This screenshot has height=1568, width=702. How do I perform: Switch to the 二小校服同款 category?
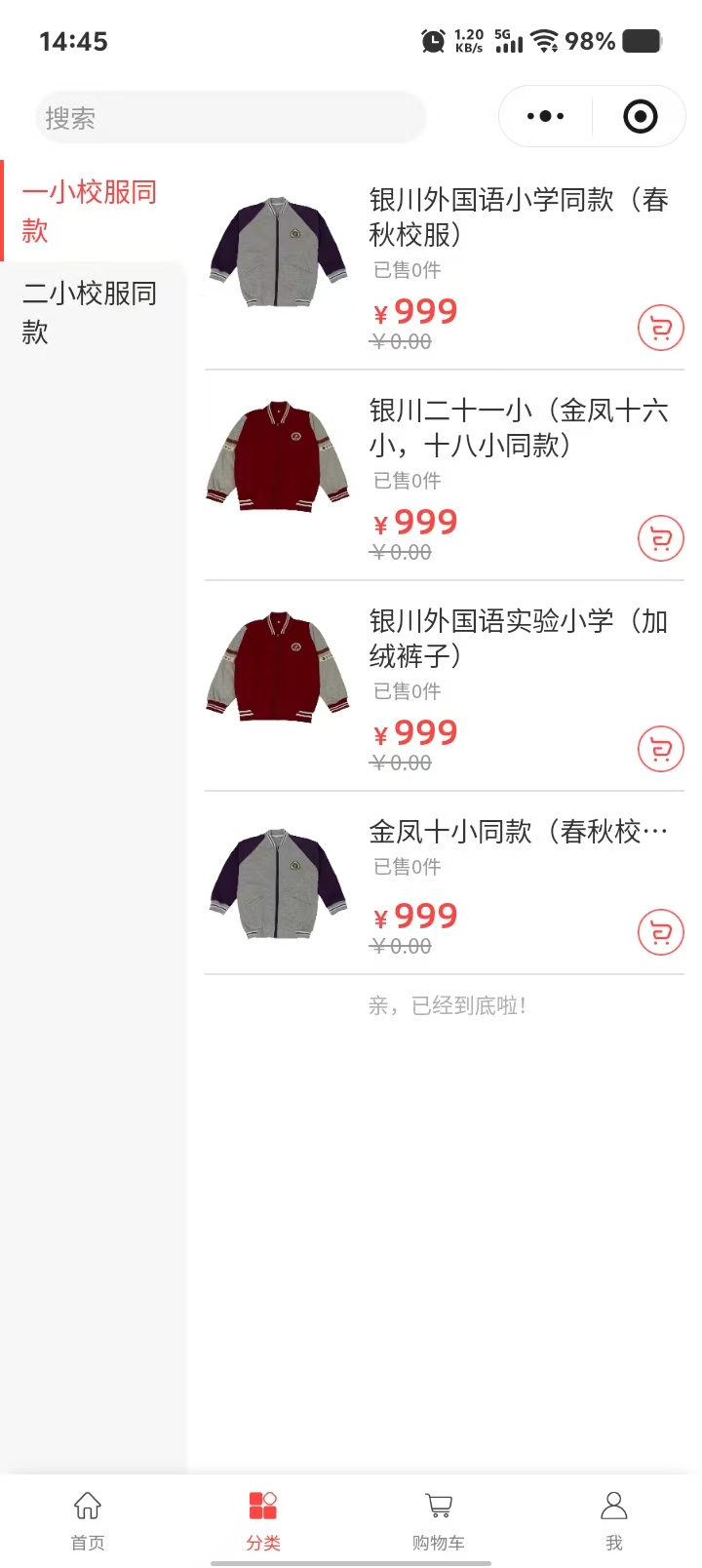click(90, 312)
